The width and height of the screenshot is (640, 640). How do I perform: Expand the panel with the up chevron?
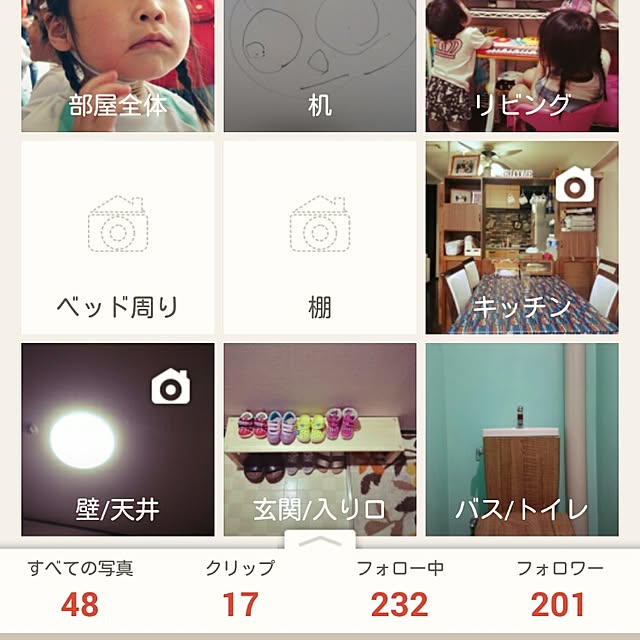pos(320,540)
